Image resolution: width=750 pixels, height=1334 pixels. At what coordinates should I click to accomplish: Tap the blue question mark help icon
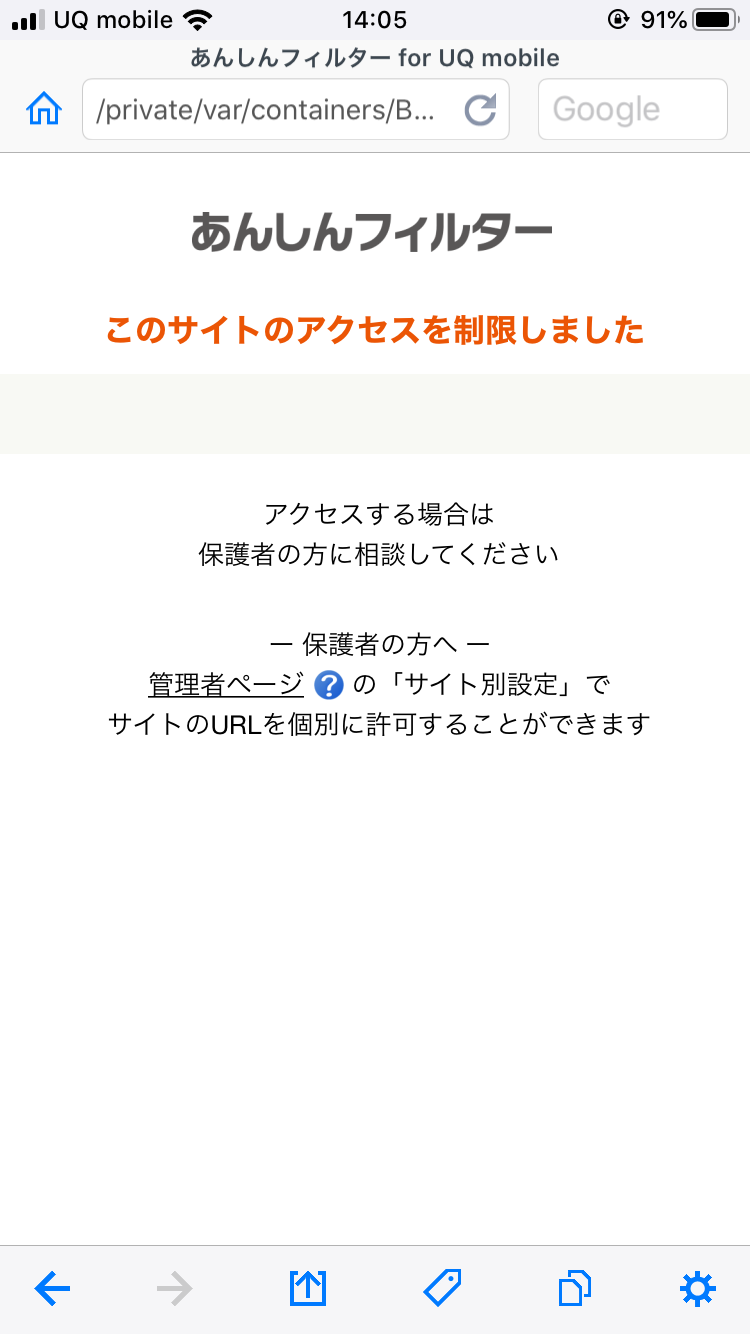tap(329, 685)
